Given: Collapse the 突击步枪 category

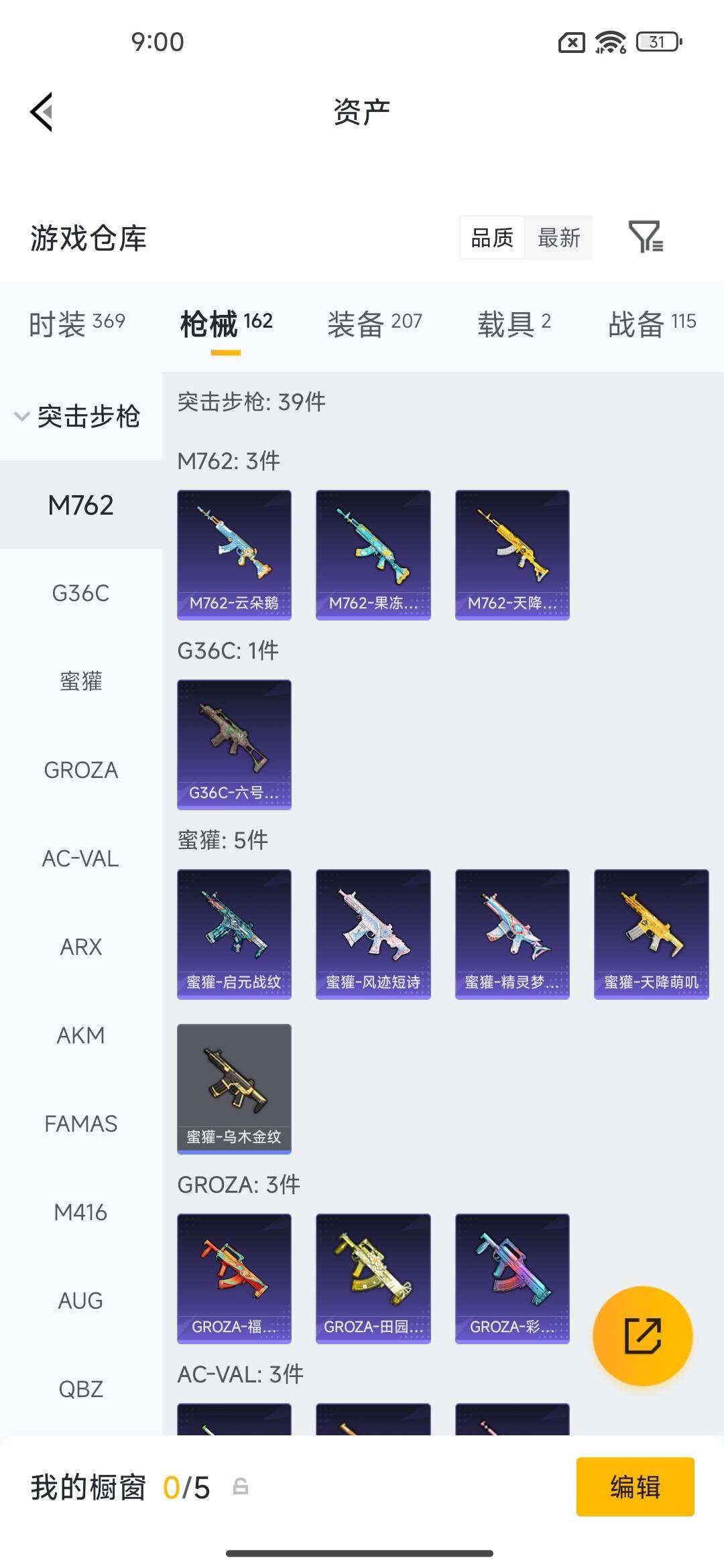Looking at the screenshot, I should 77,416.
